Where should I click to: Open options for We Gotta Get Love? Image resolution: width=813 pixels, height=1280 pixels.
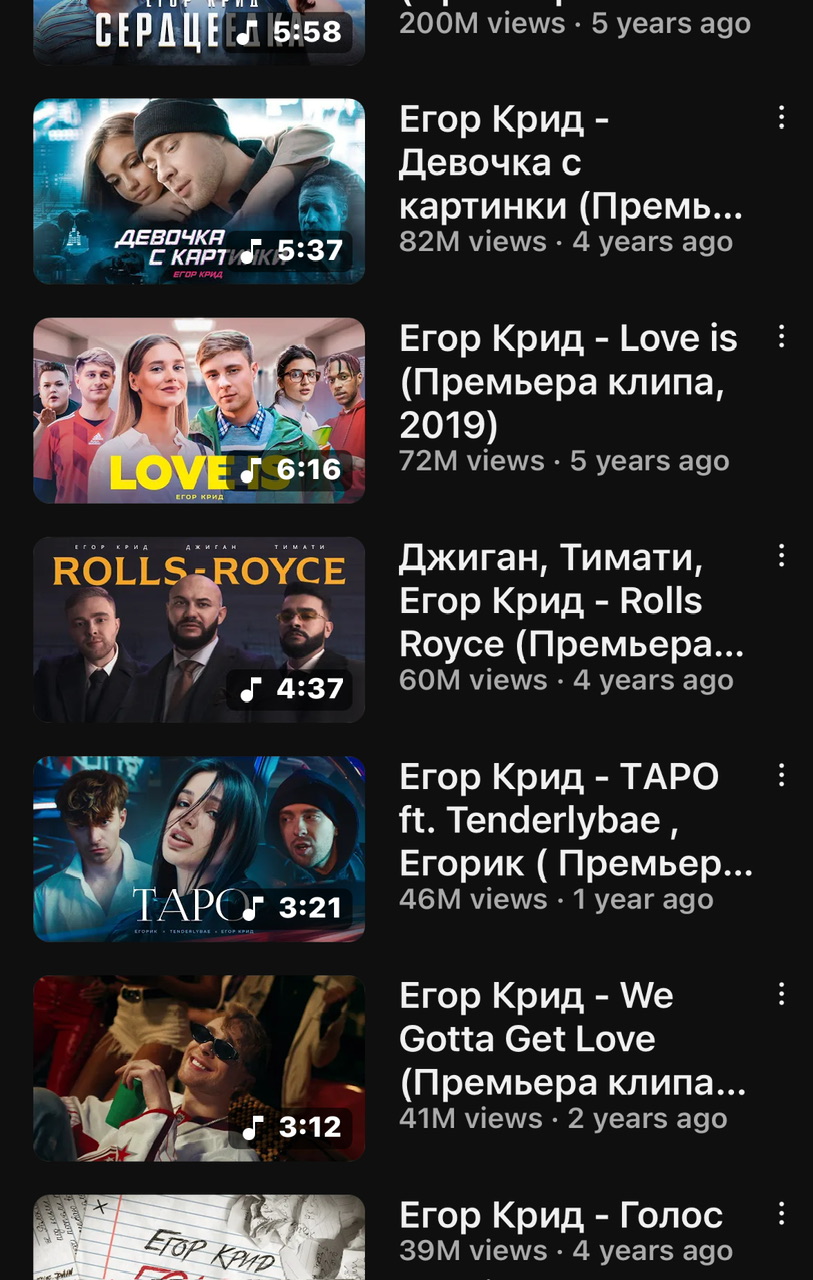tap(781, 994)
